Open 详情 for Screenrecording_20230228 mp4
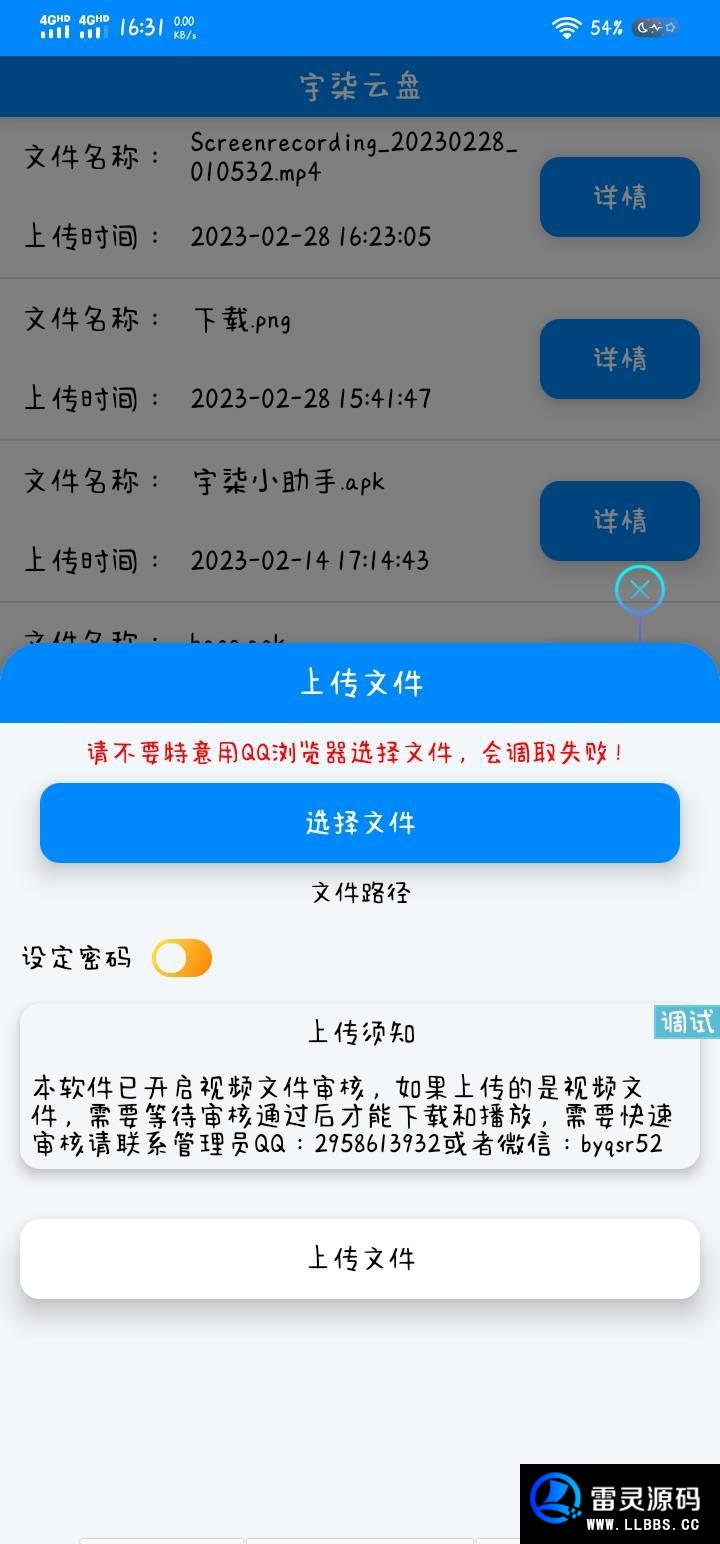The width and height of the screenshot is (720, 1544). pyautogui.click(x=620, y=197)
